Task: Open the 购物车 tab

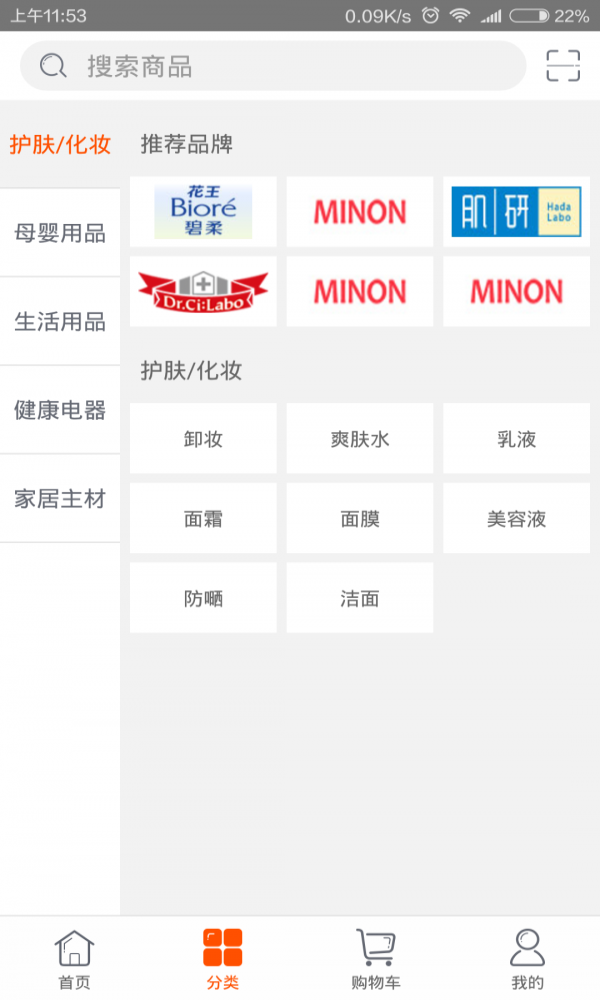Action: [375, 958]
